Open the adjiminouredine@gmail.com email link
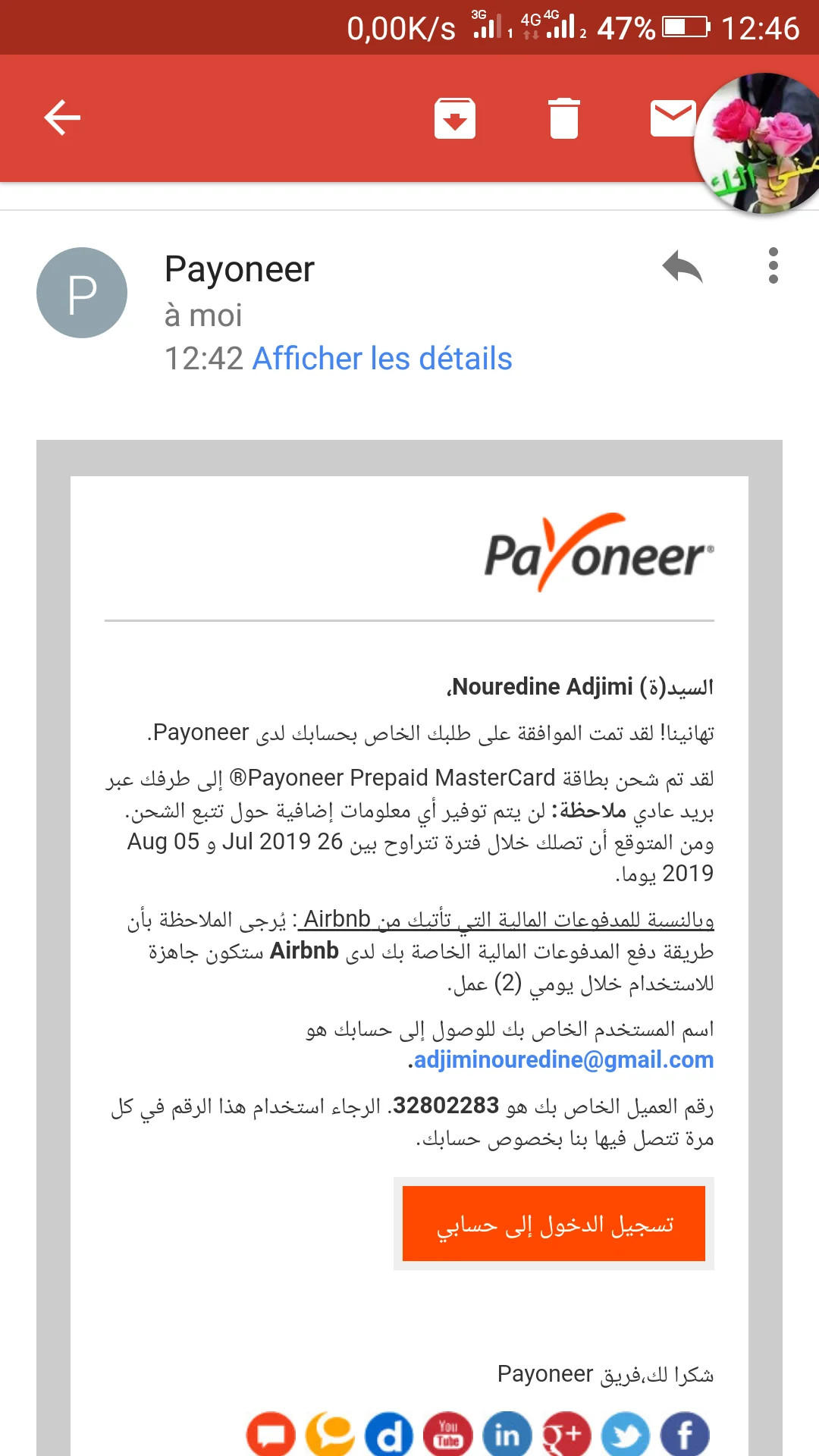 [x=563, y=1059]
